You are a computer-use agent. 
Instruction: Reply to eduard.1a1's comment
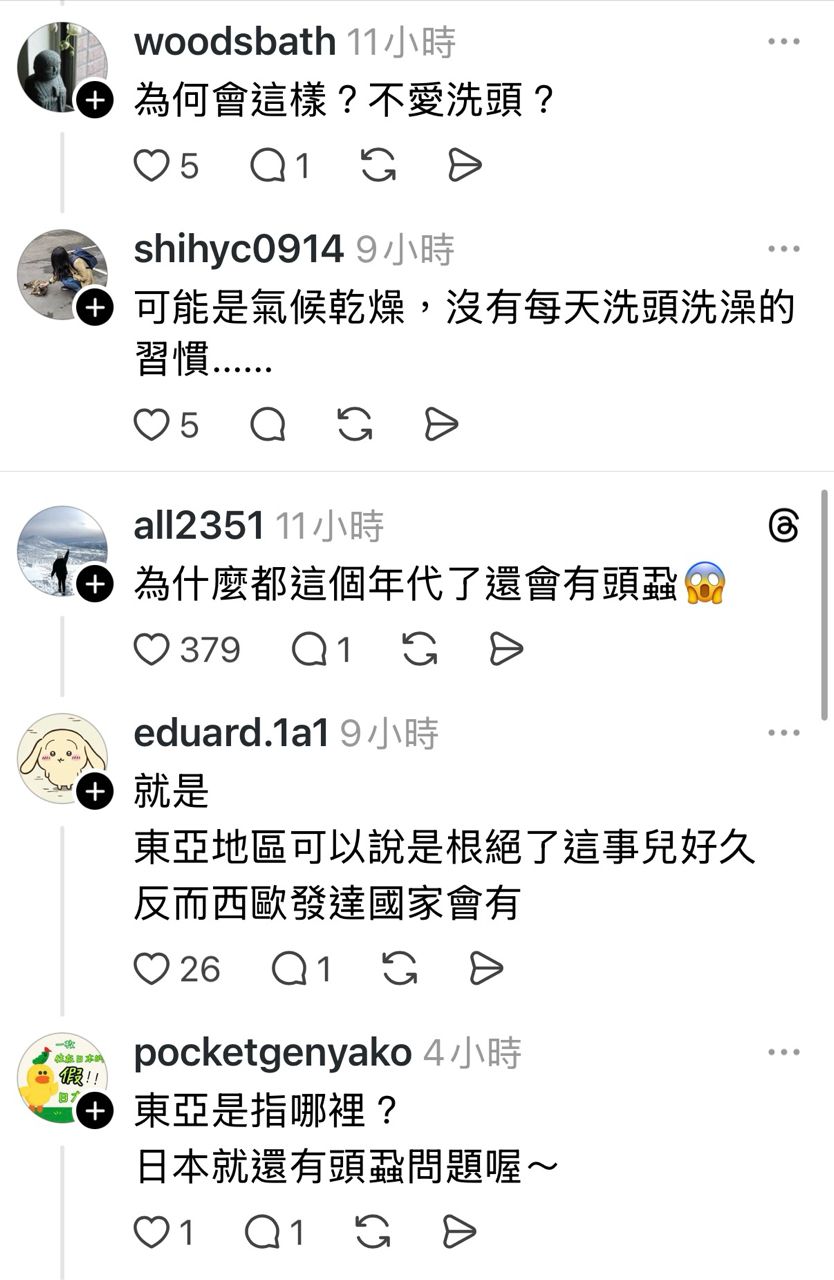coord(290,968)
